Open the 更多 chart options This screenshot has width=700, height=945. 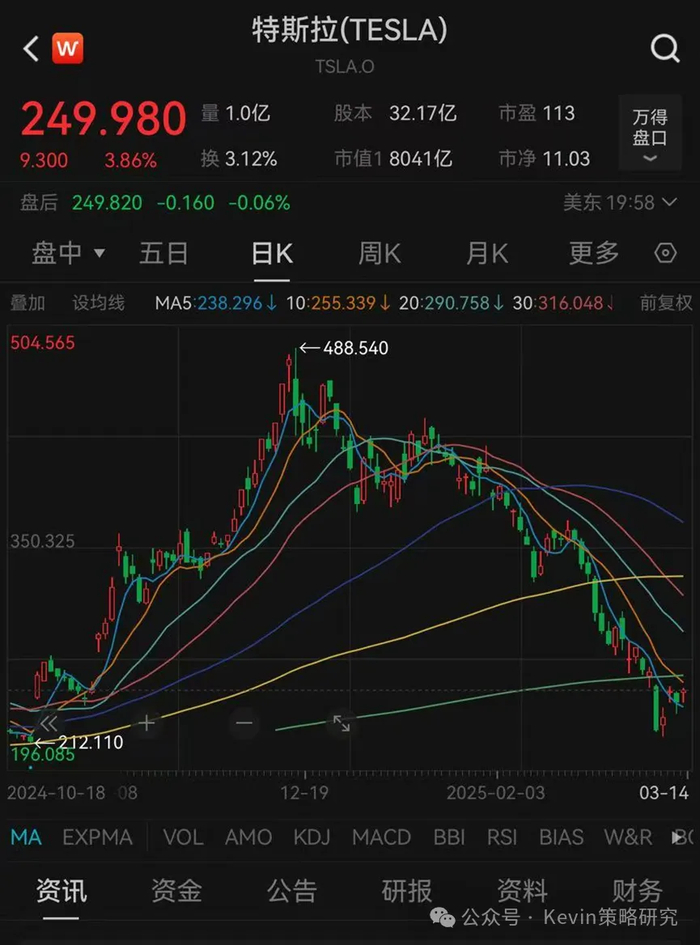(594, 253)
